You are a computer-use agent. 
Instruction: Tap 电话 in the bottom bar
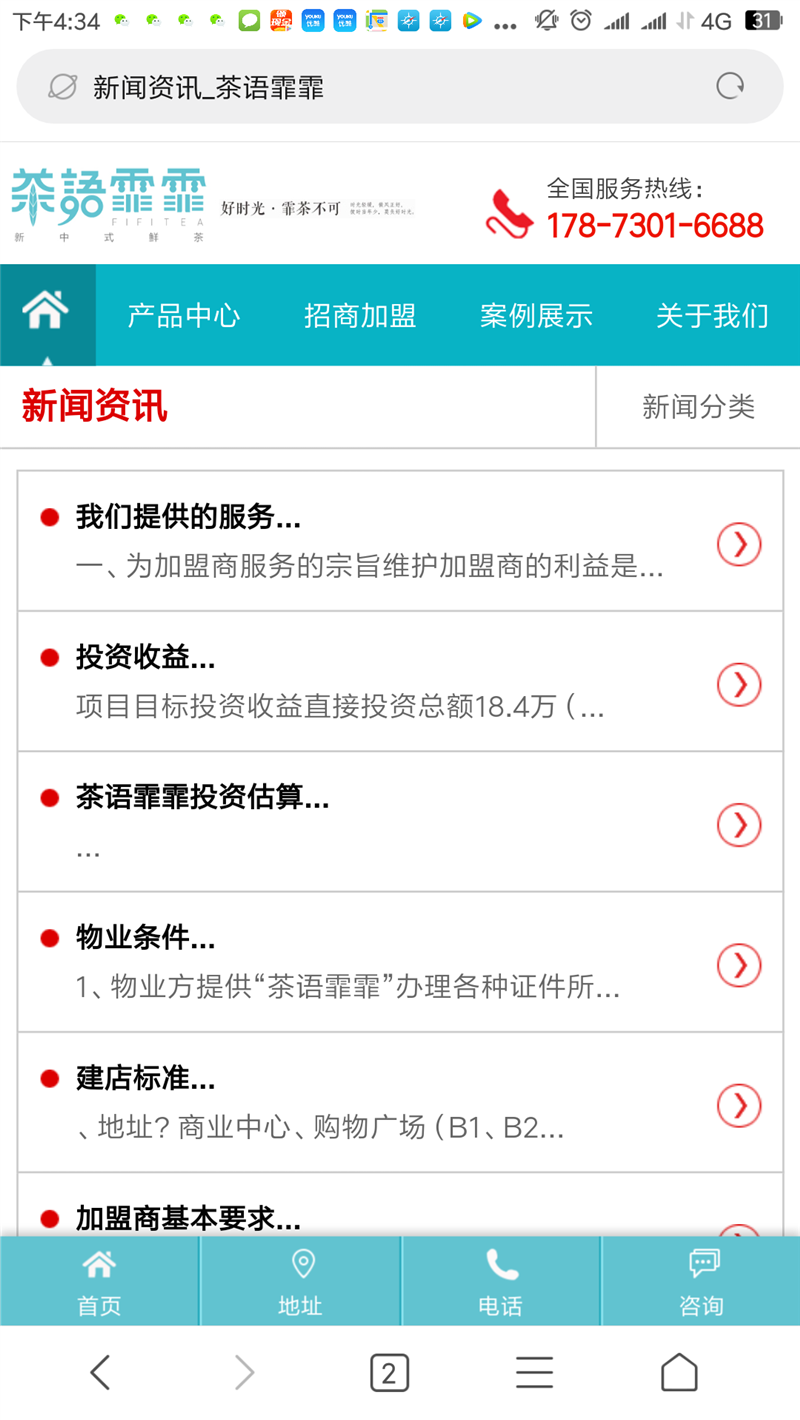500,1282
